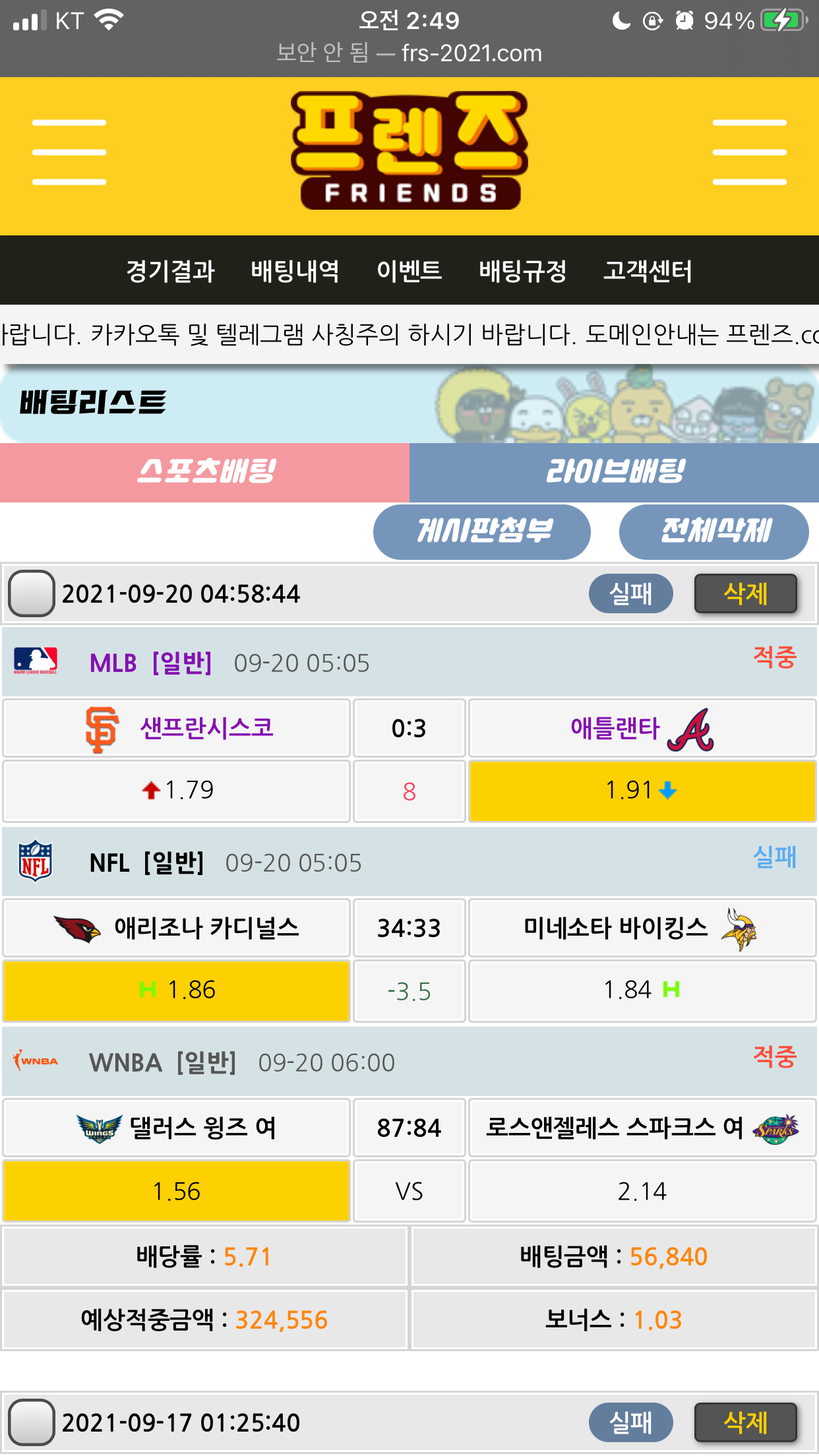
Task: Tap the 게시판첨부 button
Action: (481, 531)
